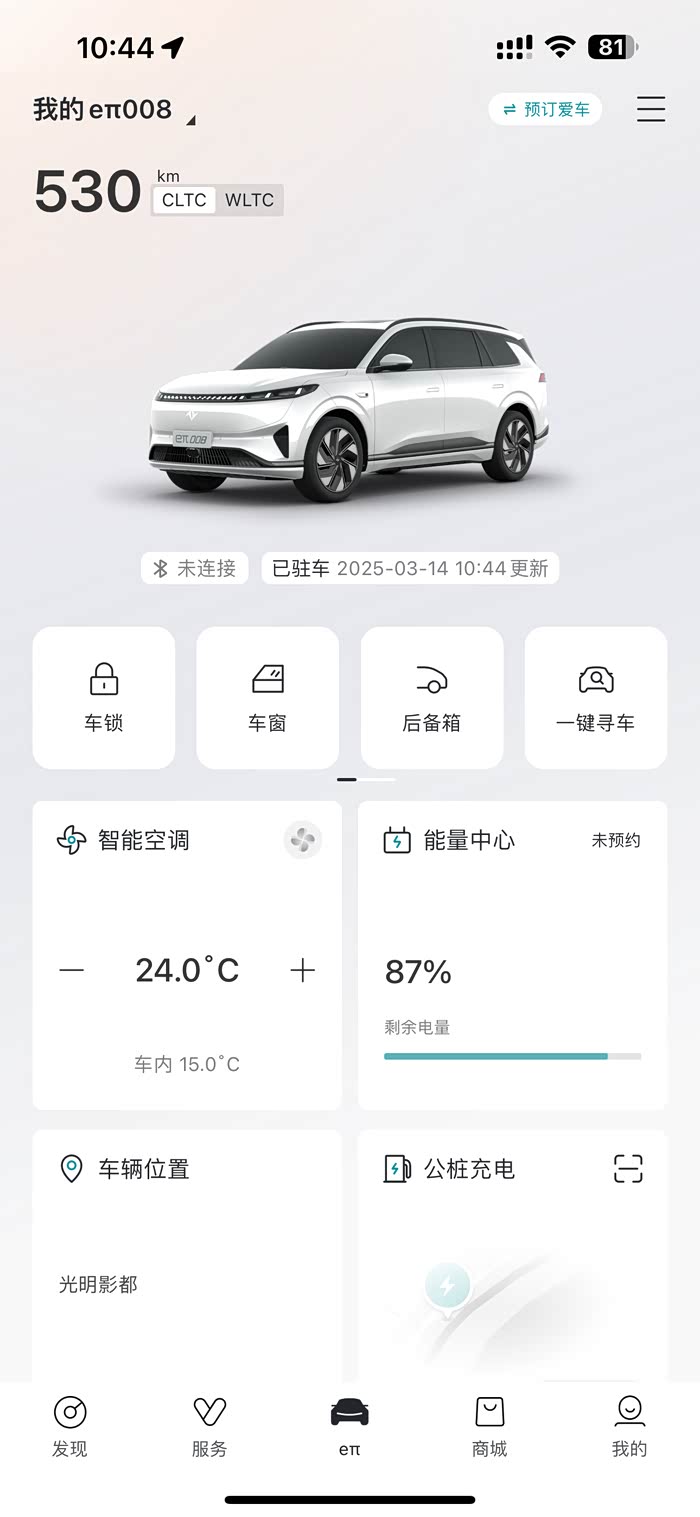Open the 能量中心 energy card

[x=512, y=954]
